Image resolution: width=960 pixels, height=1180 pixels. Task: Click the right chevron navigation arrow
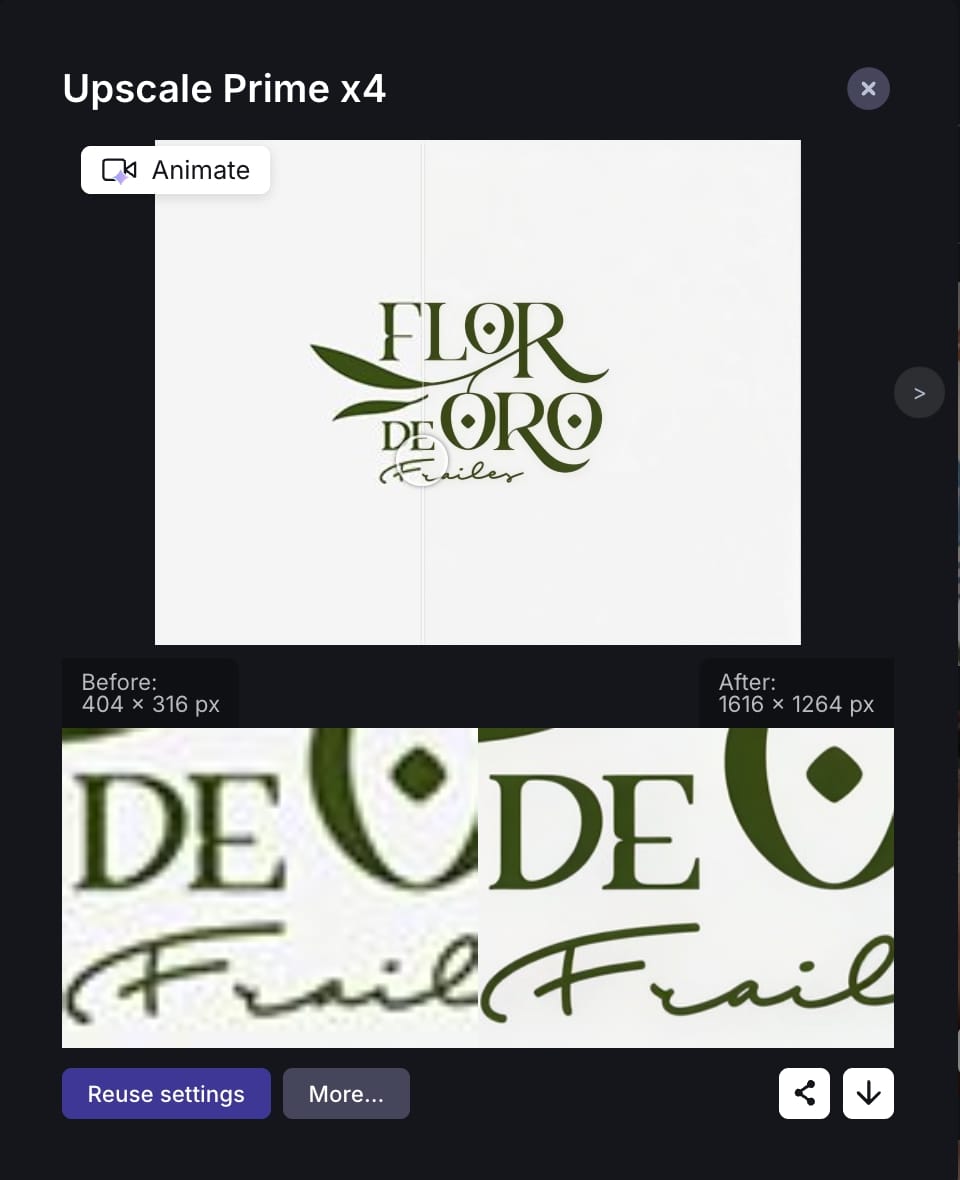point(918,392)
